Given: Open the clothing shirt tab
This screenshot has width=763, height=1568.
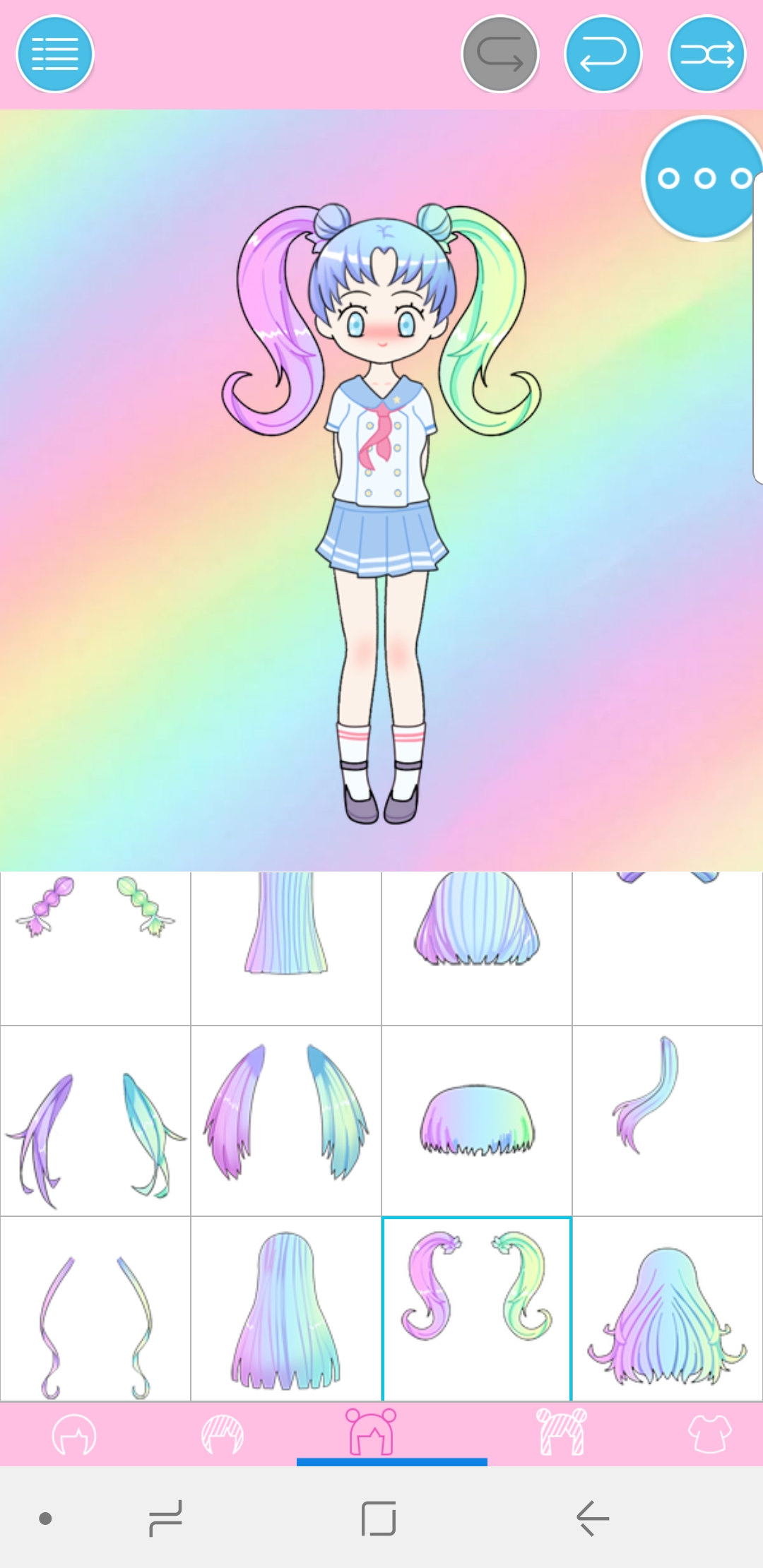Looking at the screenshot, I should 710,1434.
